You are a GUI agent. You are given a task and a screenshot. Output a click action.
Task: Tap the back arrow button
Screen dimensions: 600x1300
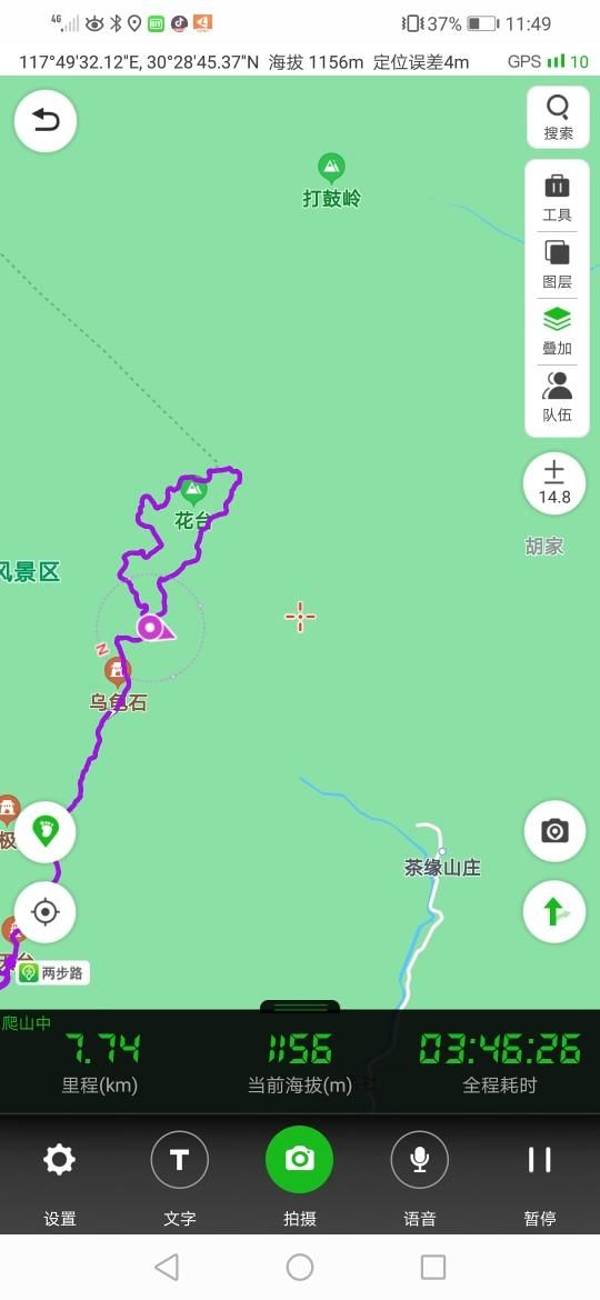pyautogui.click(x=45, y=121)
